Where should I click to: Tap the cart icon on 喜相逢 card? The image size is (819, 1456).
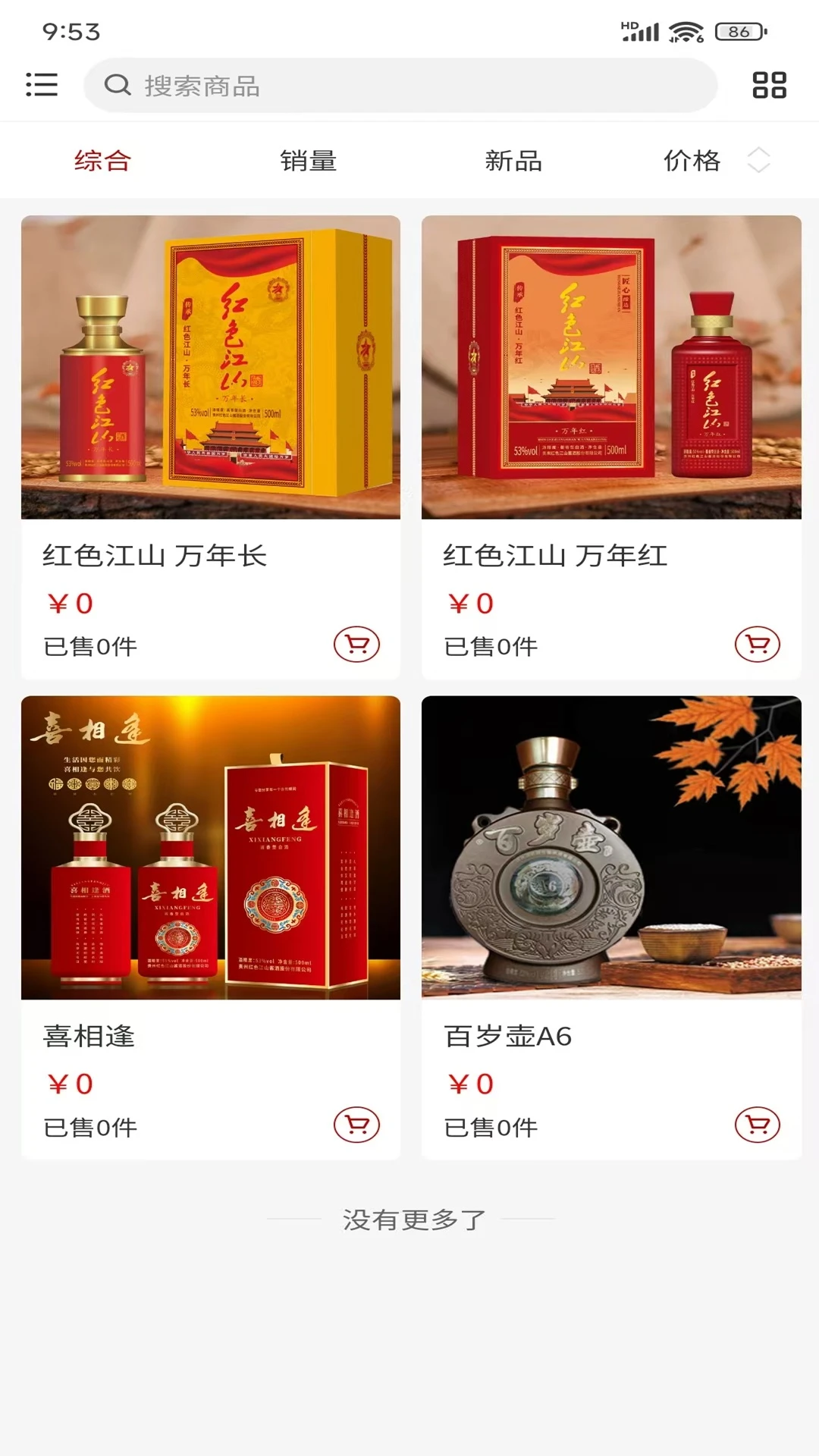(x=356, y=1125)
